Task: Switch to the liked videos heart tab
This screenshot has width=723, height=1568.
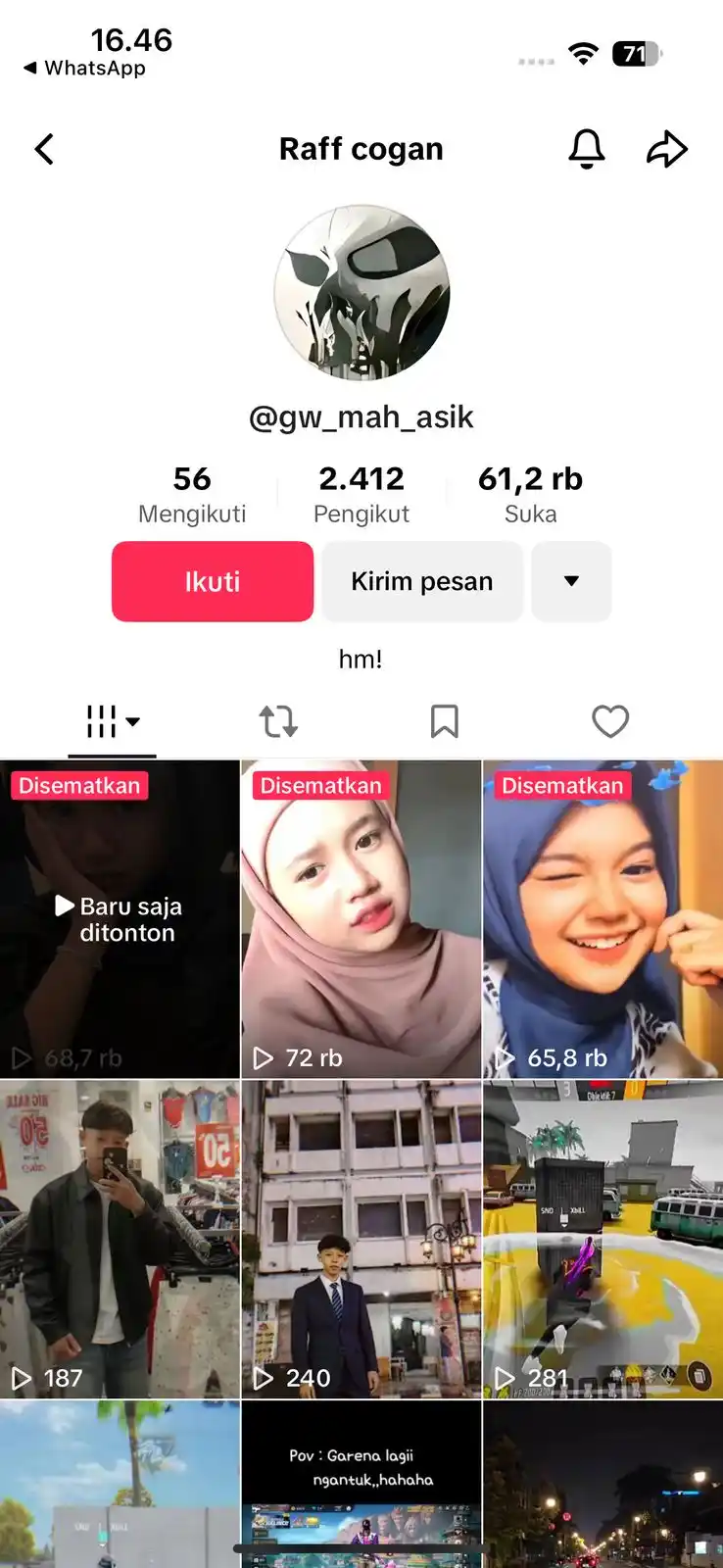Action: (x=609, y=721)
